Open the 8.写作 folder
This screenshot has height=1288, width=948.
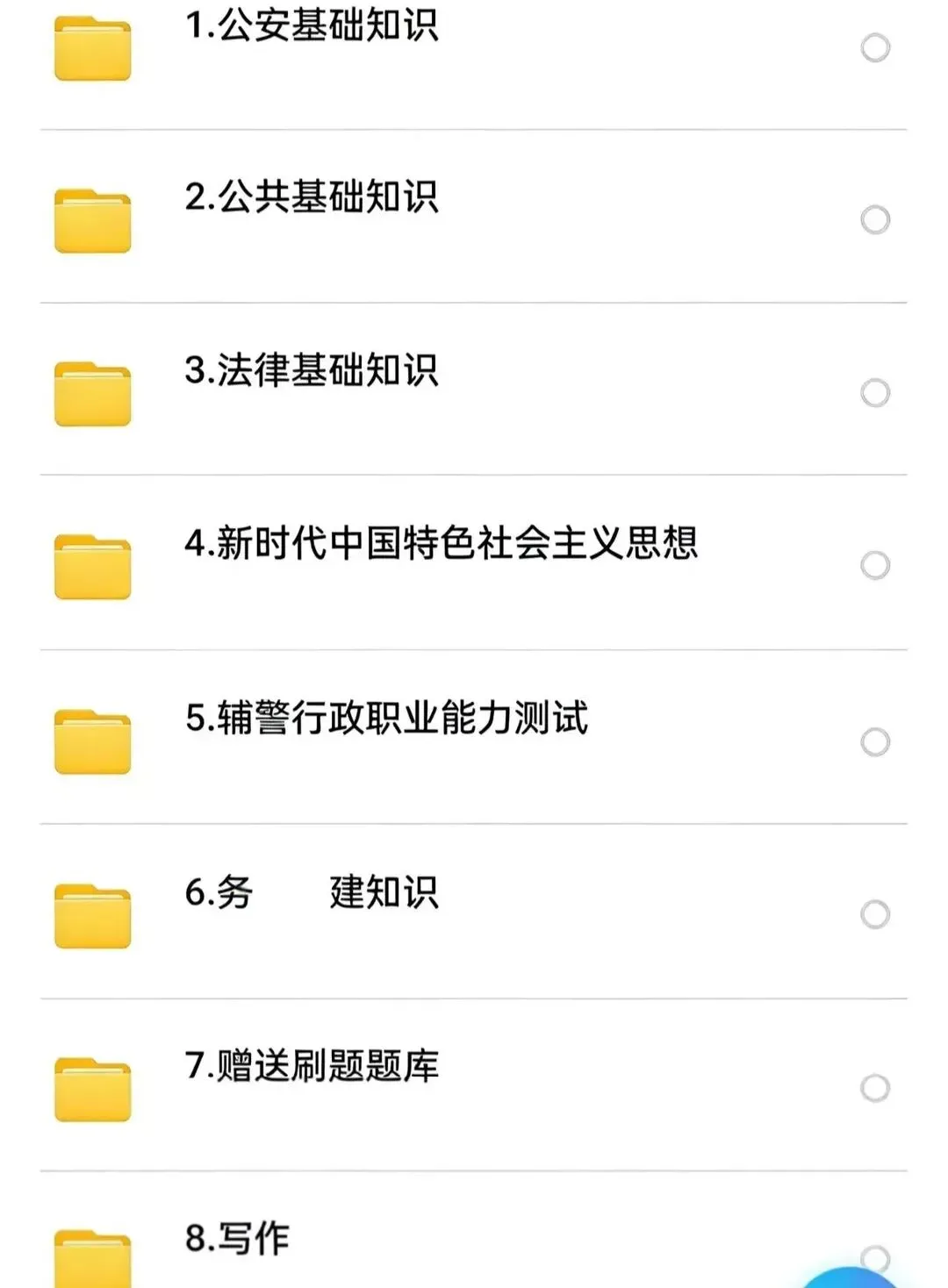coord(237,1238)
